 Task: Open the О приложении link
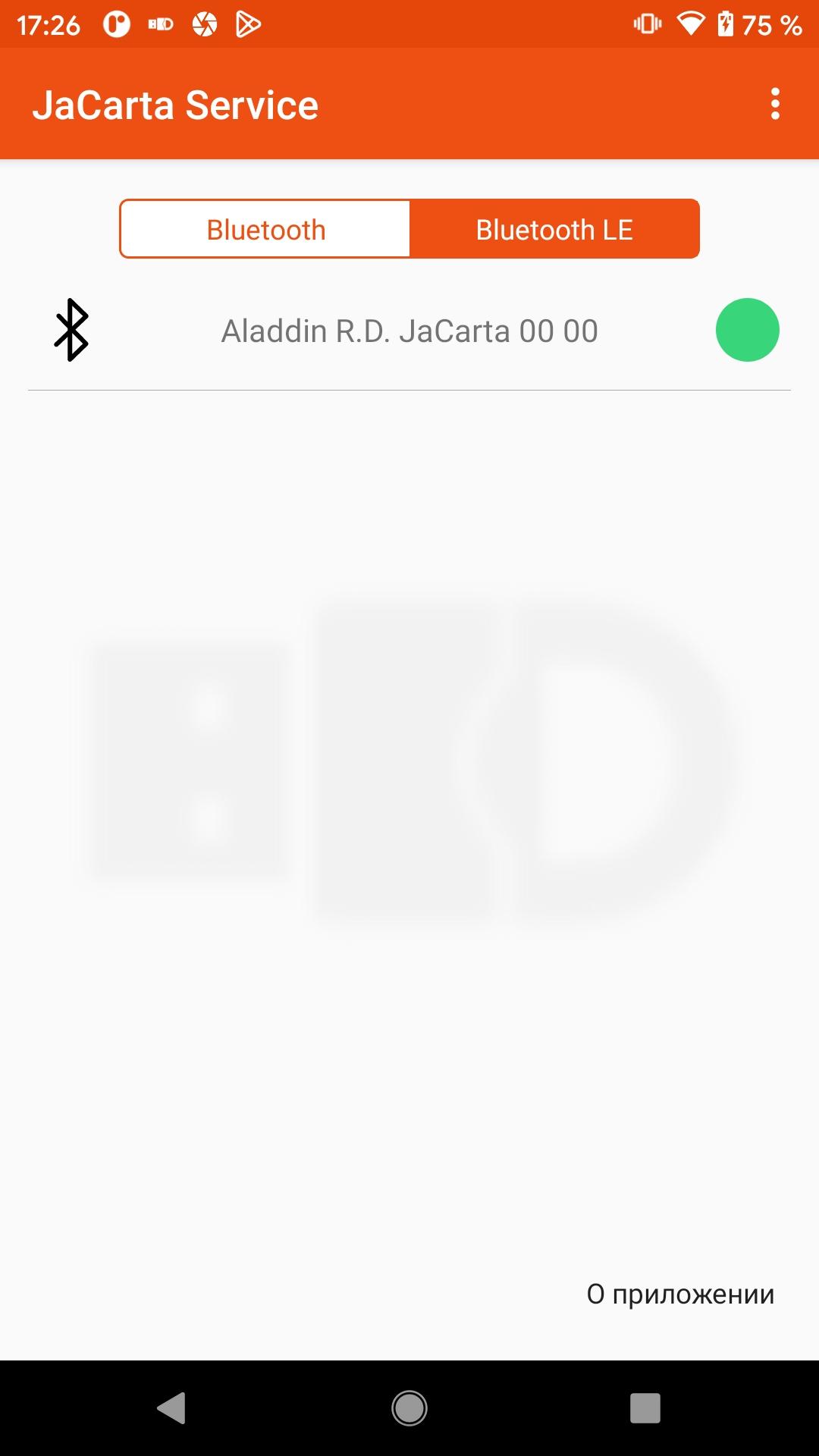[680, 1294]
